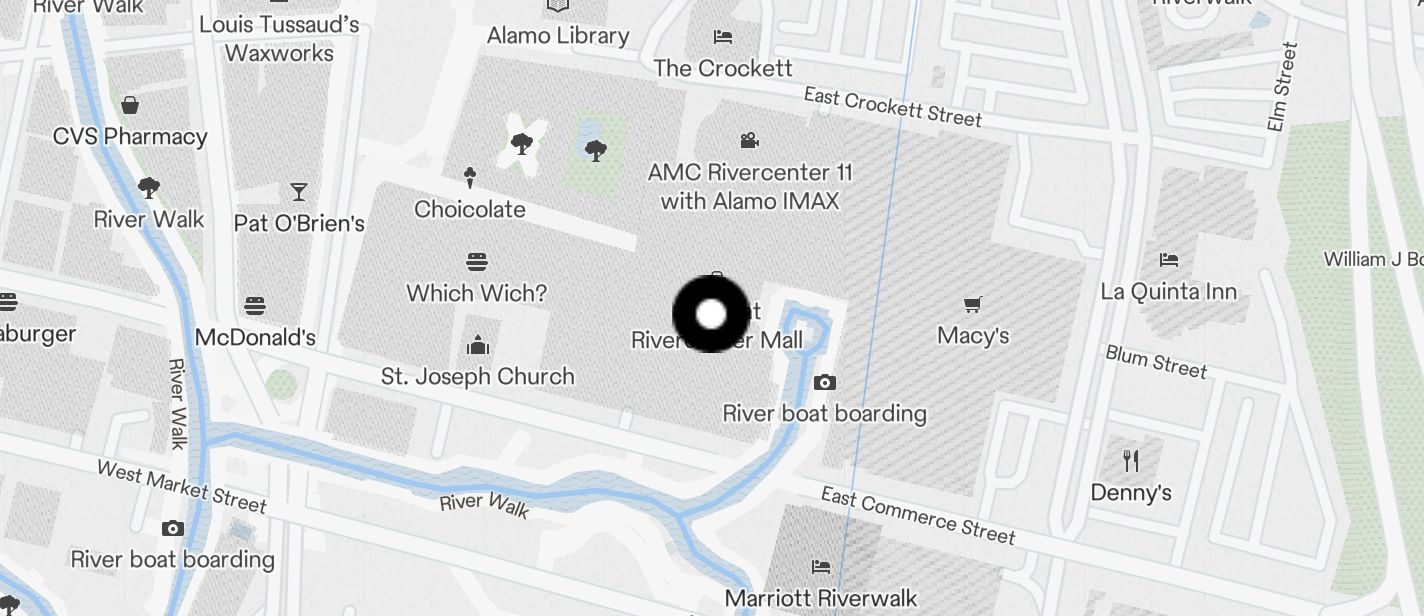
Task: Select the Macy's shopping marker
Action: coord(972,304)
